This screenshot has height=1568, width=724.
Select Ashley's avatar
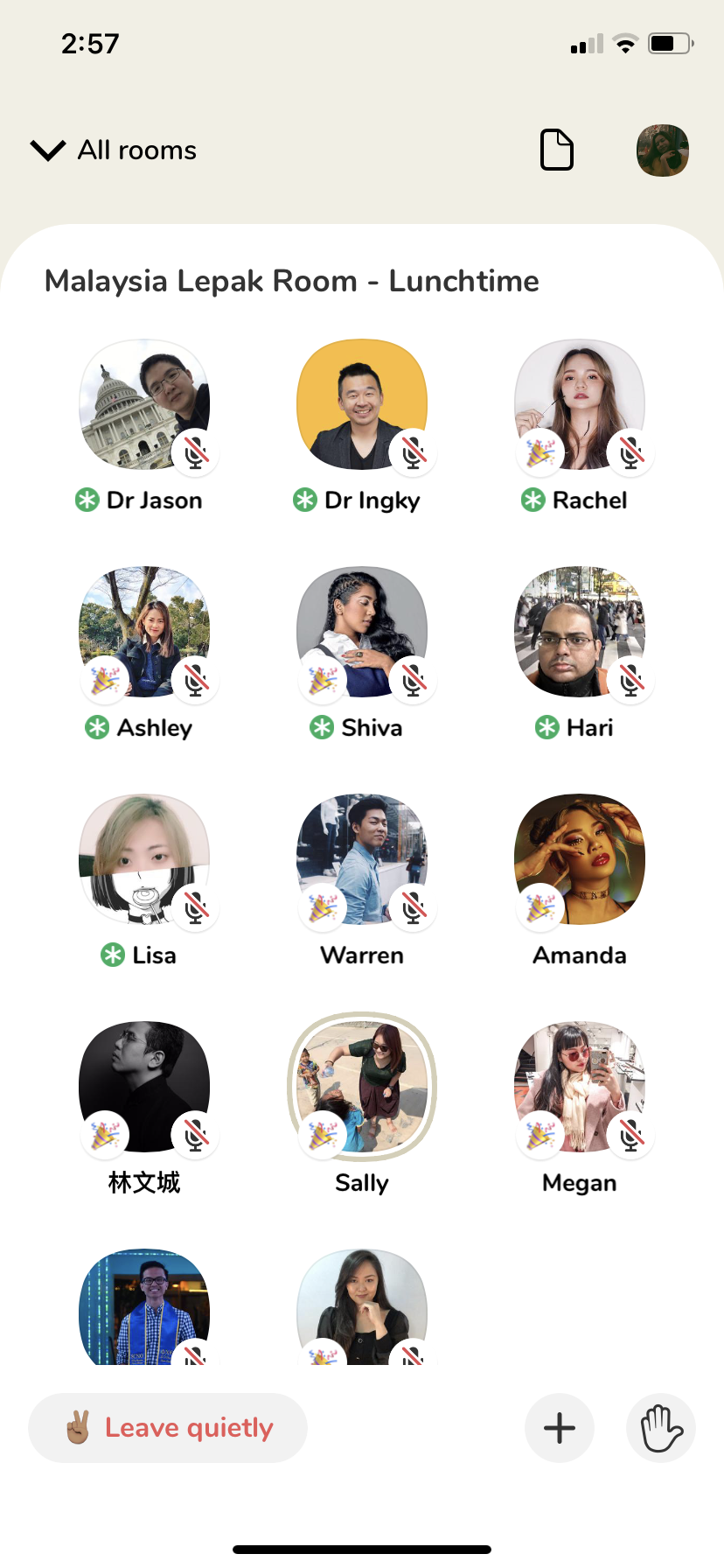coord(144,632)
